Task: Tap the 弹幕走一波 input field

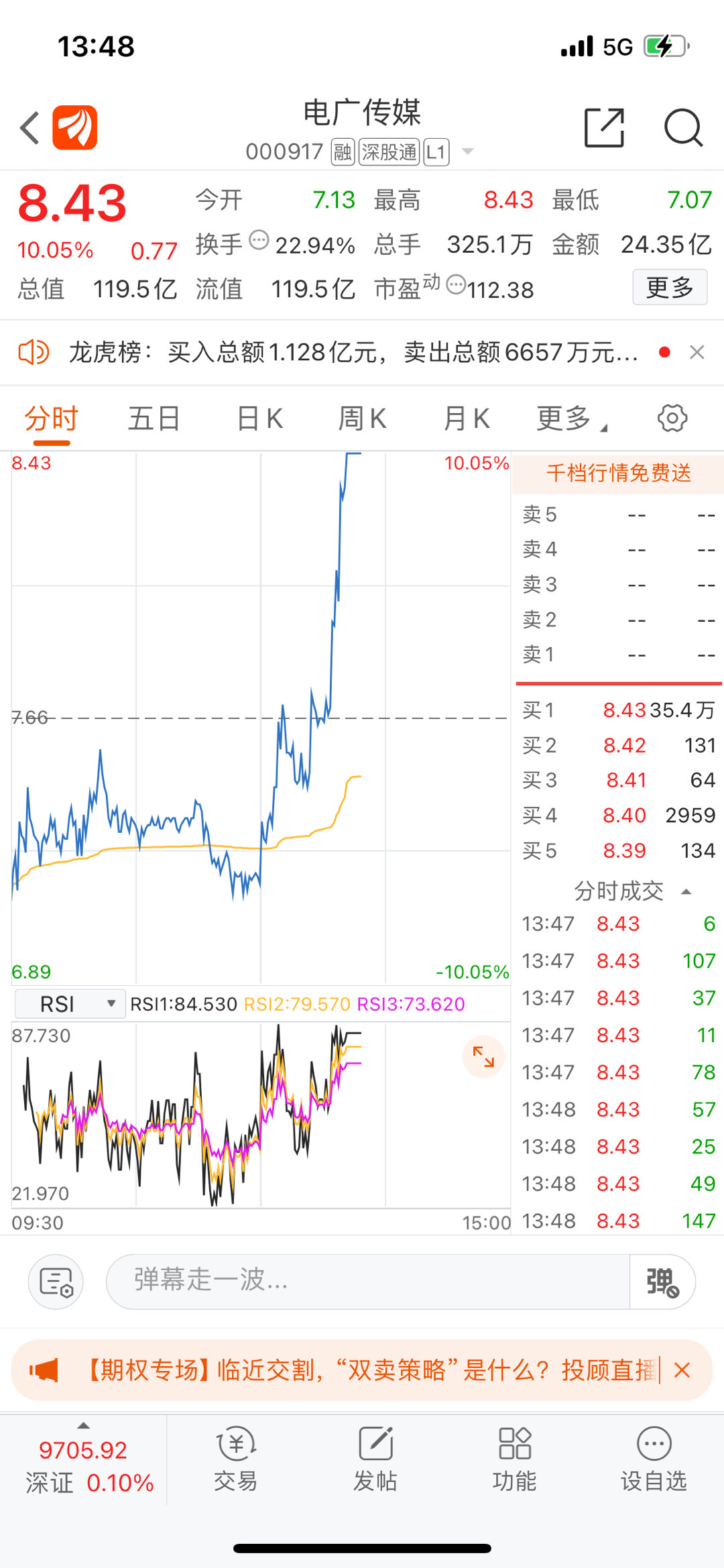Action: click(x=367, y=1281)
